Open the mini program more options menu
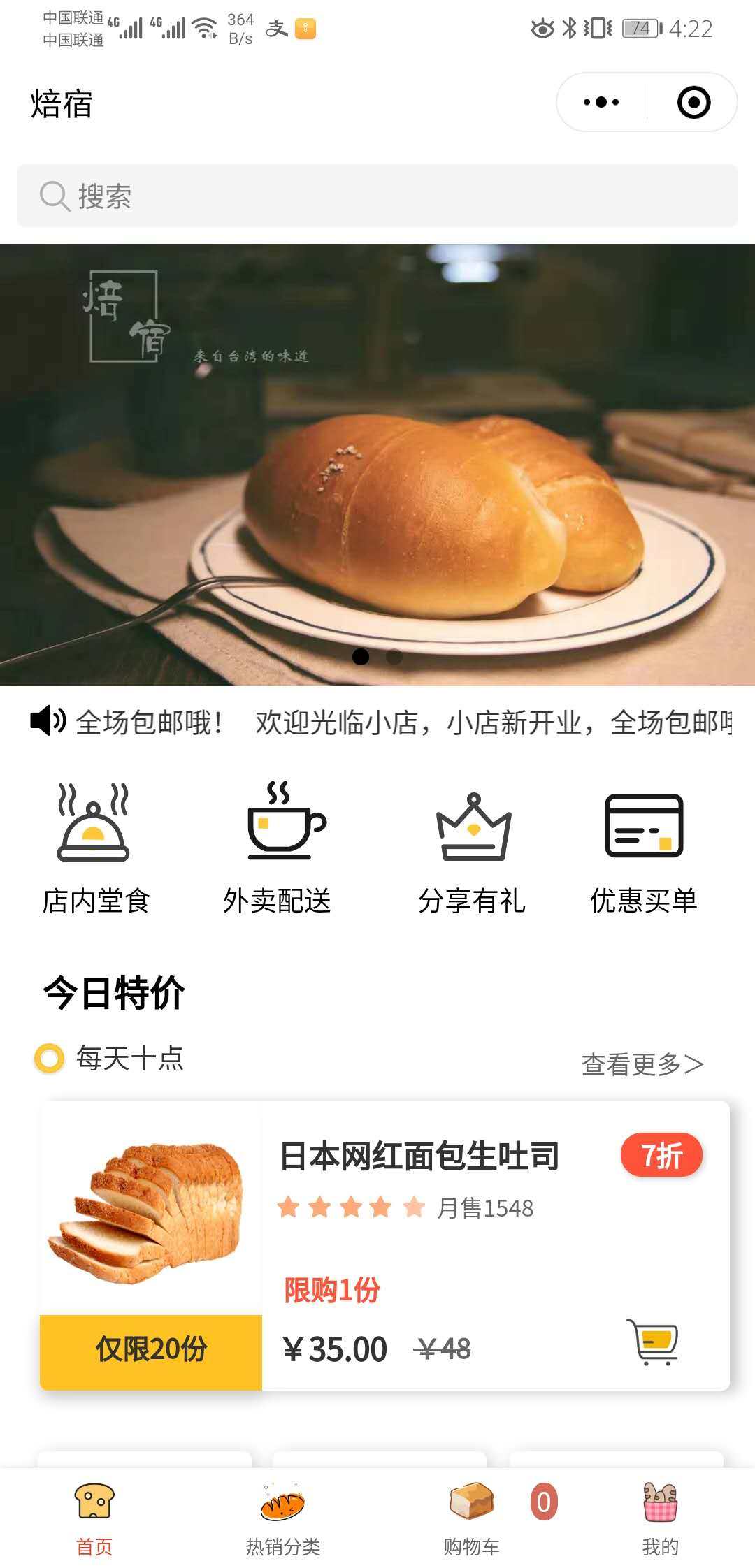This screenshot has height=1568, width=755. [601, 102]
